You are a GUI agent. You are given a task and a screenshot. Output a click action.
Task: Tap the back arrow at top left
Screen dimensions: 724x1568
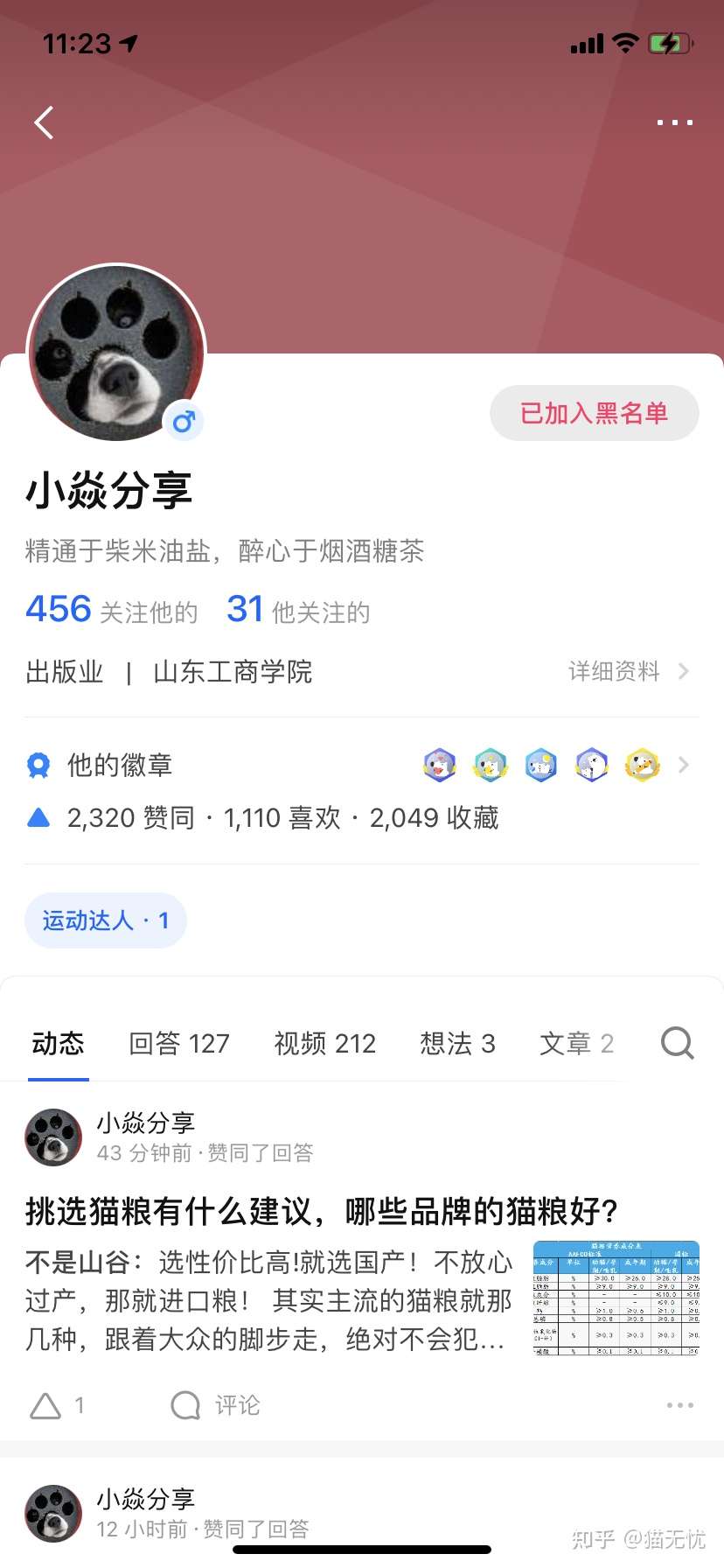click(44, 122)
